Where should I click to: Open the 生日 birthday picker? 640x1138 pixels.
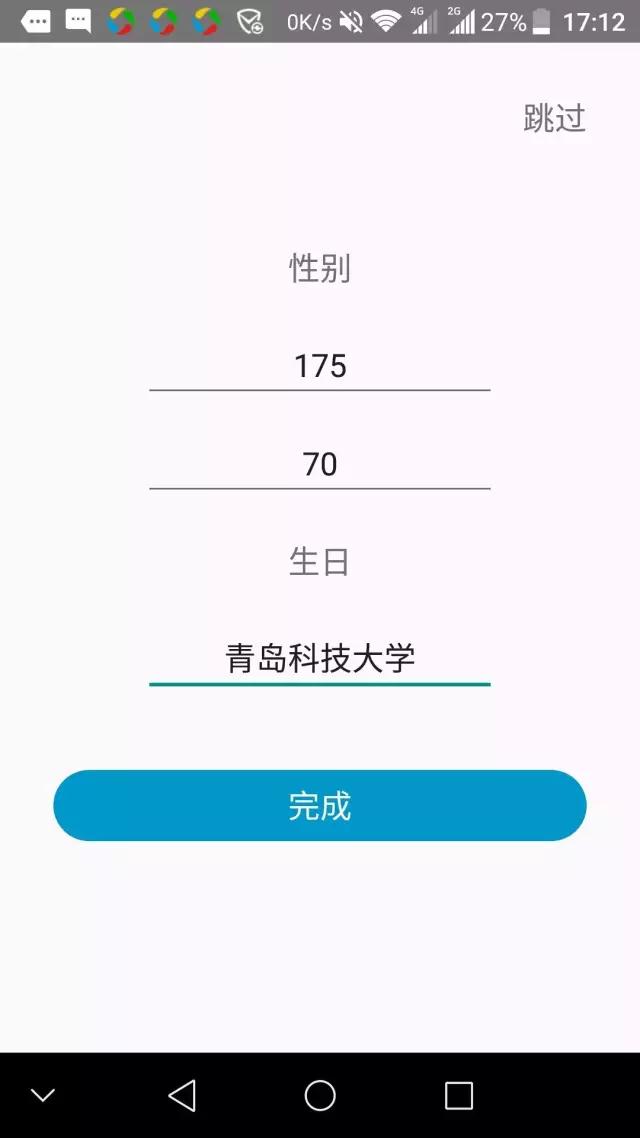click(320, 562)
